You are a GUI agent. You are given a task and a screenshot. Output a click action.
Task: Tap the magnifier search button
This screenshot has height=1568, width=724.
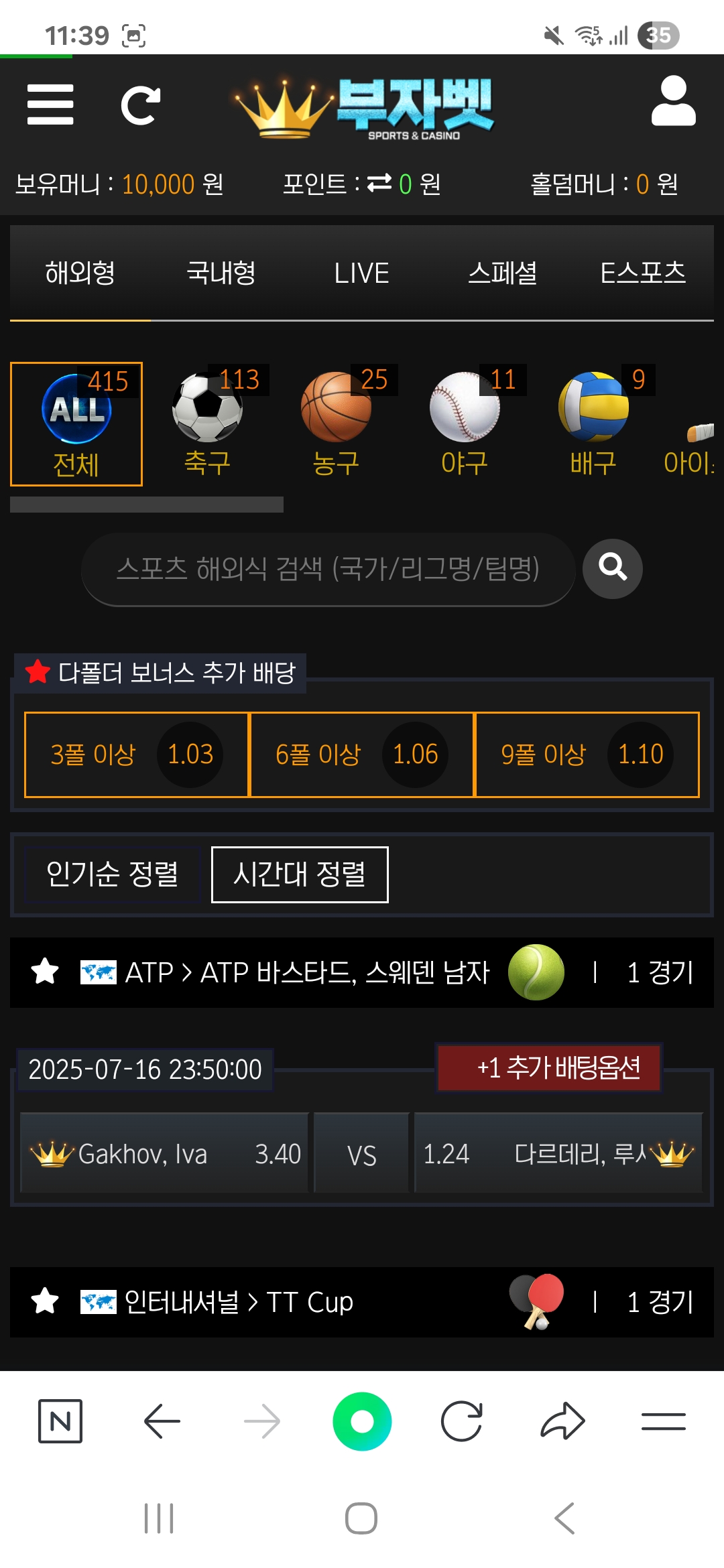(x=612, y=568)
